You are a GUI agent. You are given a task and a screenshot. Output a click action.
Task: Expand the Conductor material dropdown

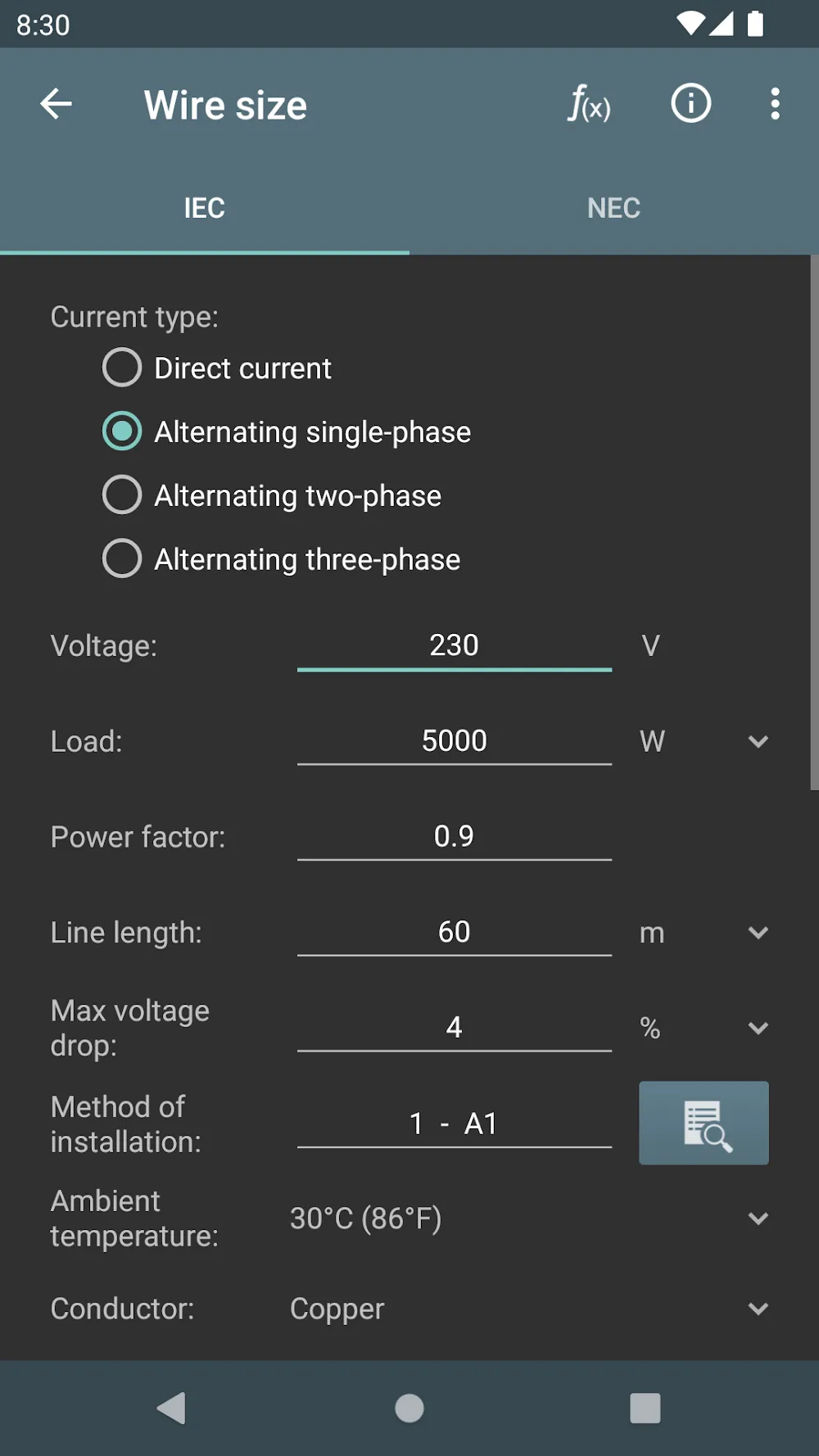point(528,1309)
